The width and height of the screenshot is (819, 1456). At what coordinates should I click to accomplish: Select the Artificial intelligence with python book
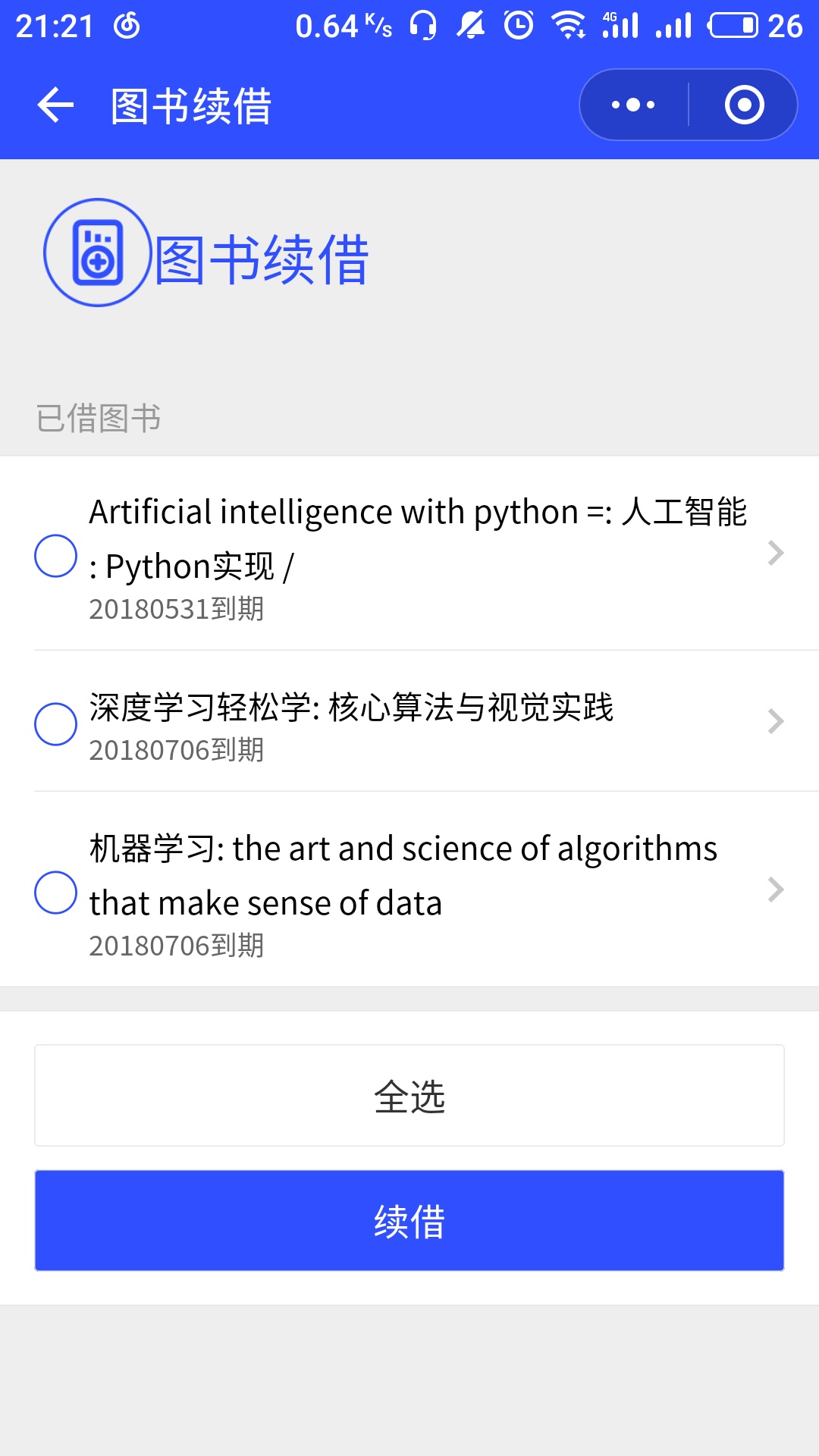coord(56,556)
